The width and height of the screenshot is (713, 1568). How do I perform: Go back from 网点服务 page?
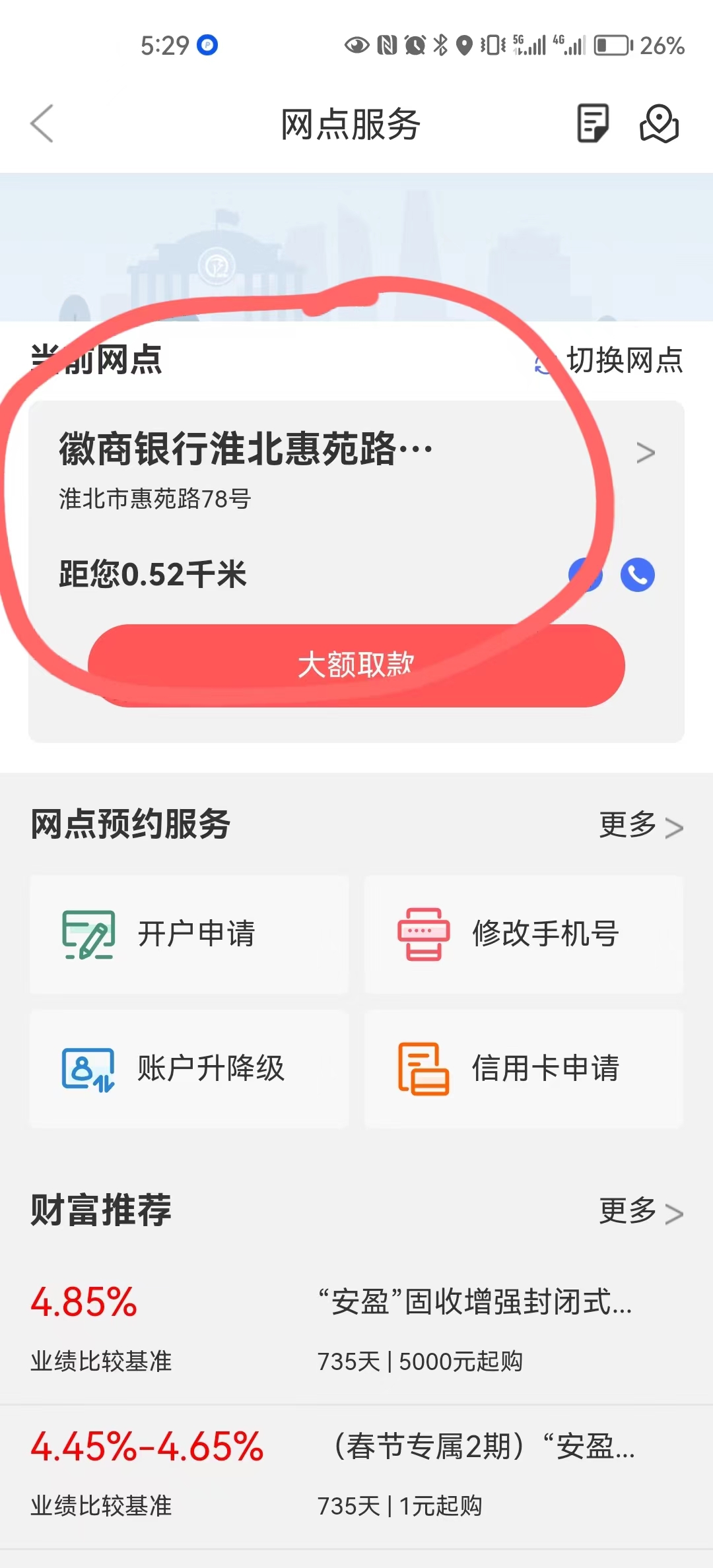coord(42,123)
